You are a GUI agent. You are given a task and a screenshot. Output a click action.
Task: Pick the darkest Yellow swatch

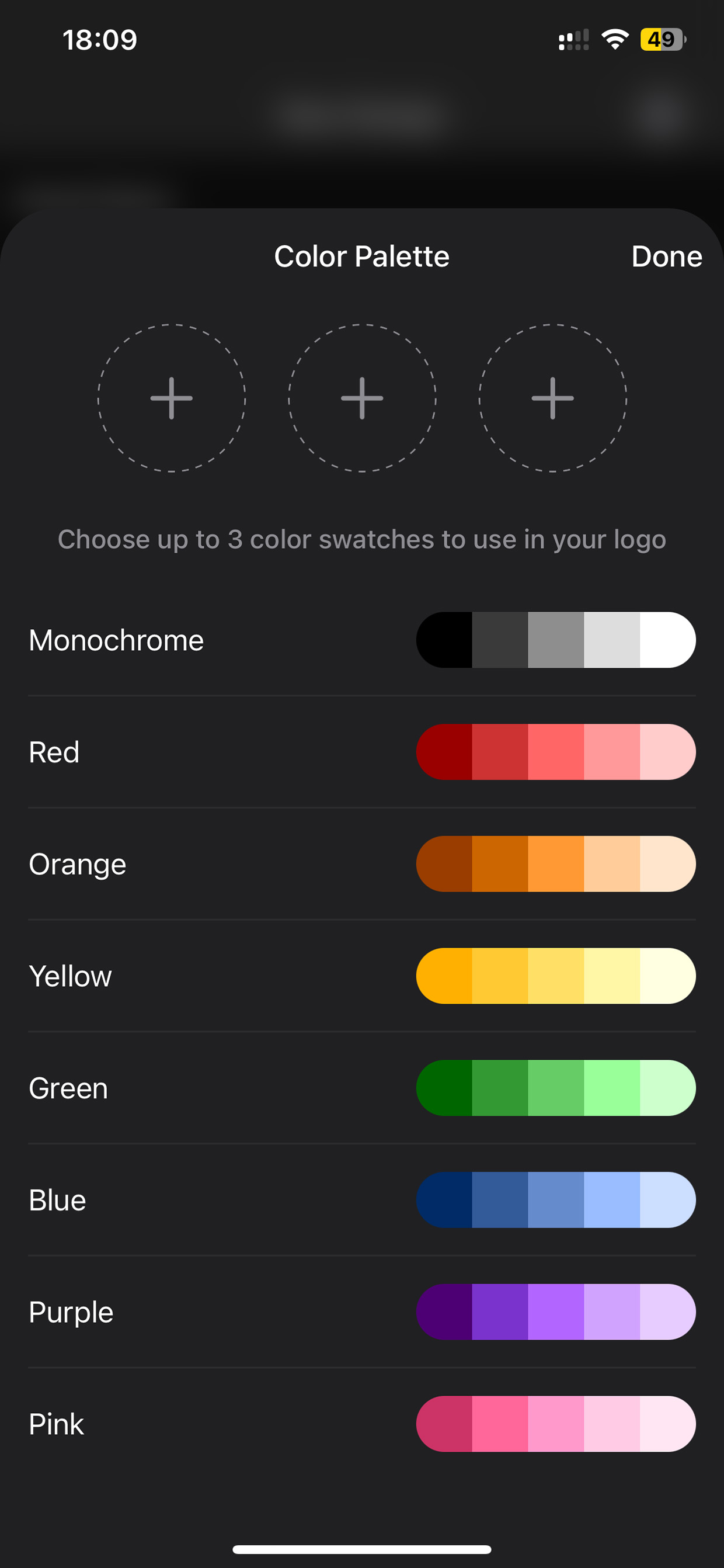tap(446, 976)
